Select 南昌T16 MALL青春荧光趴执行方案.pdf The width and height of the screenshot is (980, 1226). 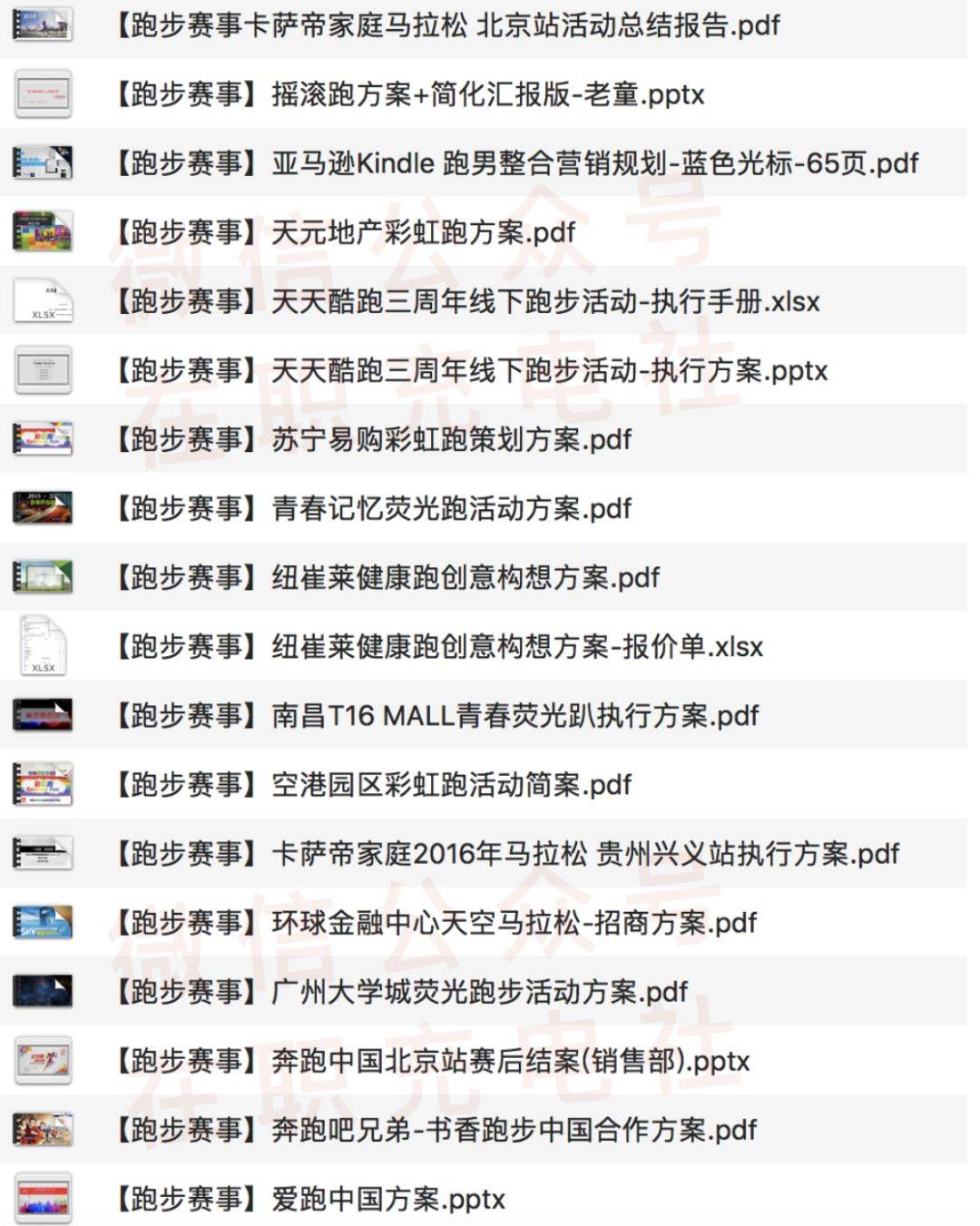point(436,715)
